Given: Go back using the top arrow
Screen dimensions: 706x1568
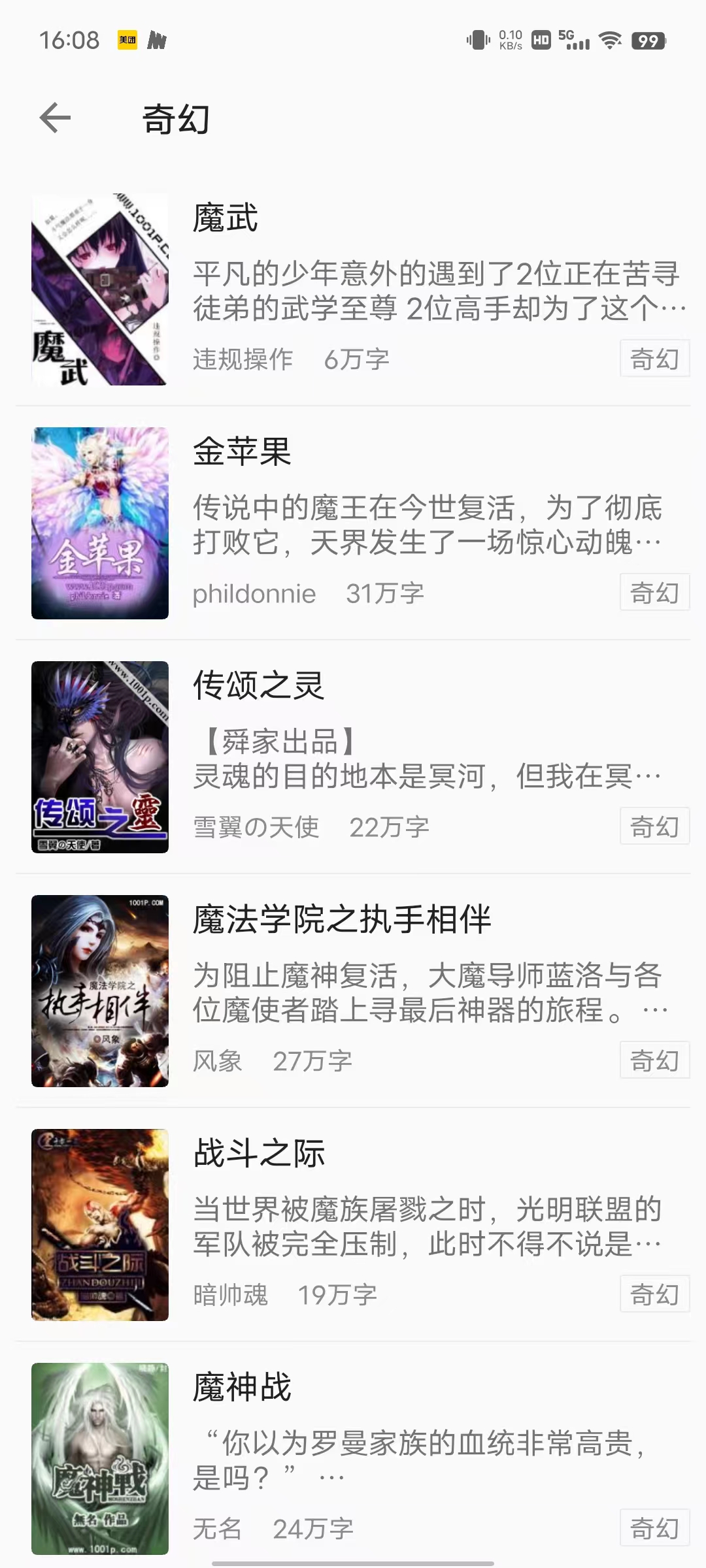Looking at the screenshot, I should (55, 118).
